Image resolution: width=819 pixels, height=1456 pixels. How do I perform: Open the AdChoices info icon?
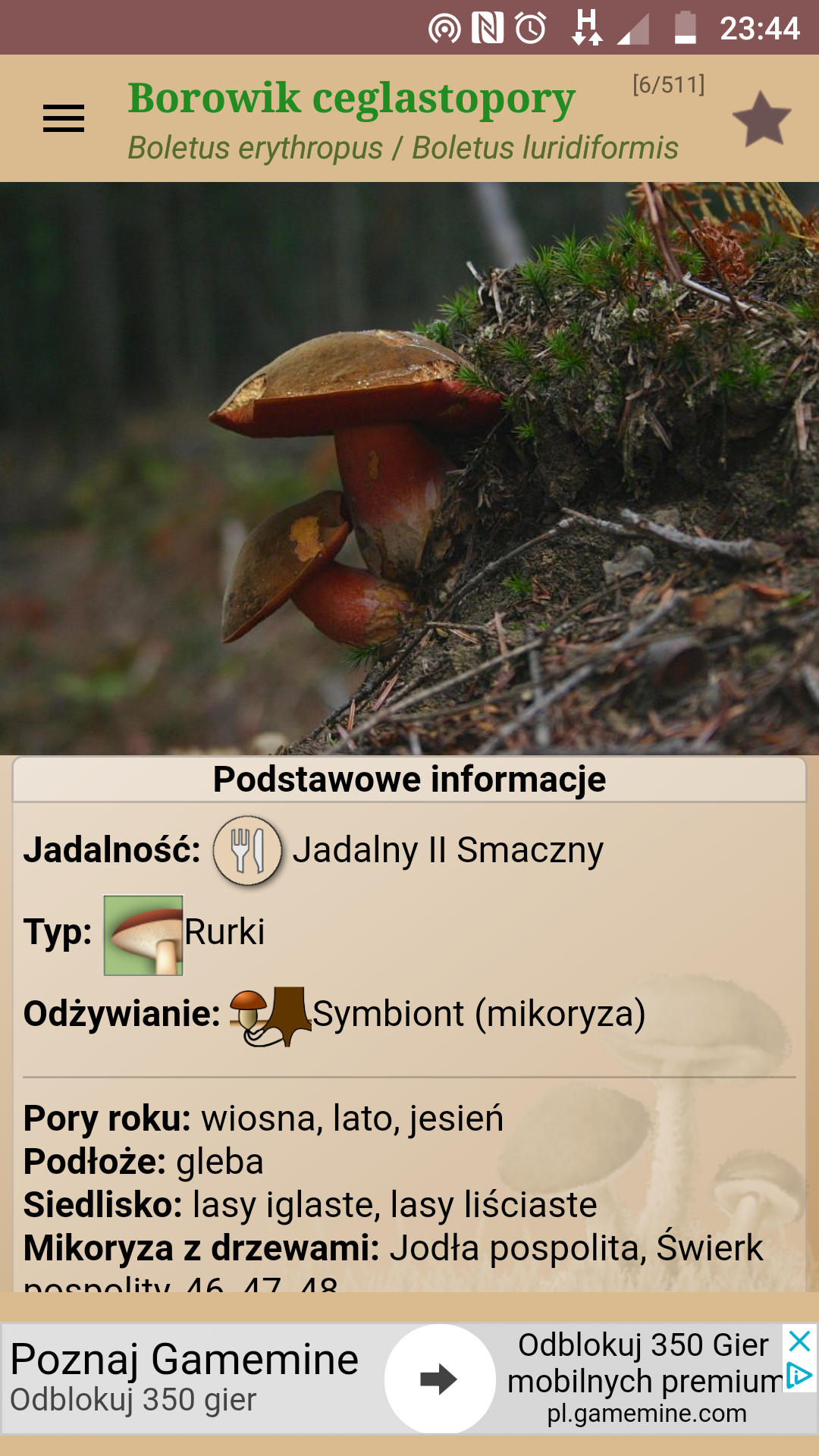coord(800,1375)
